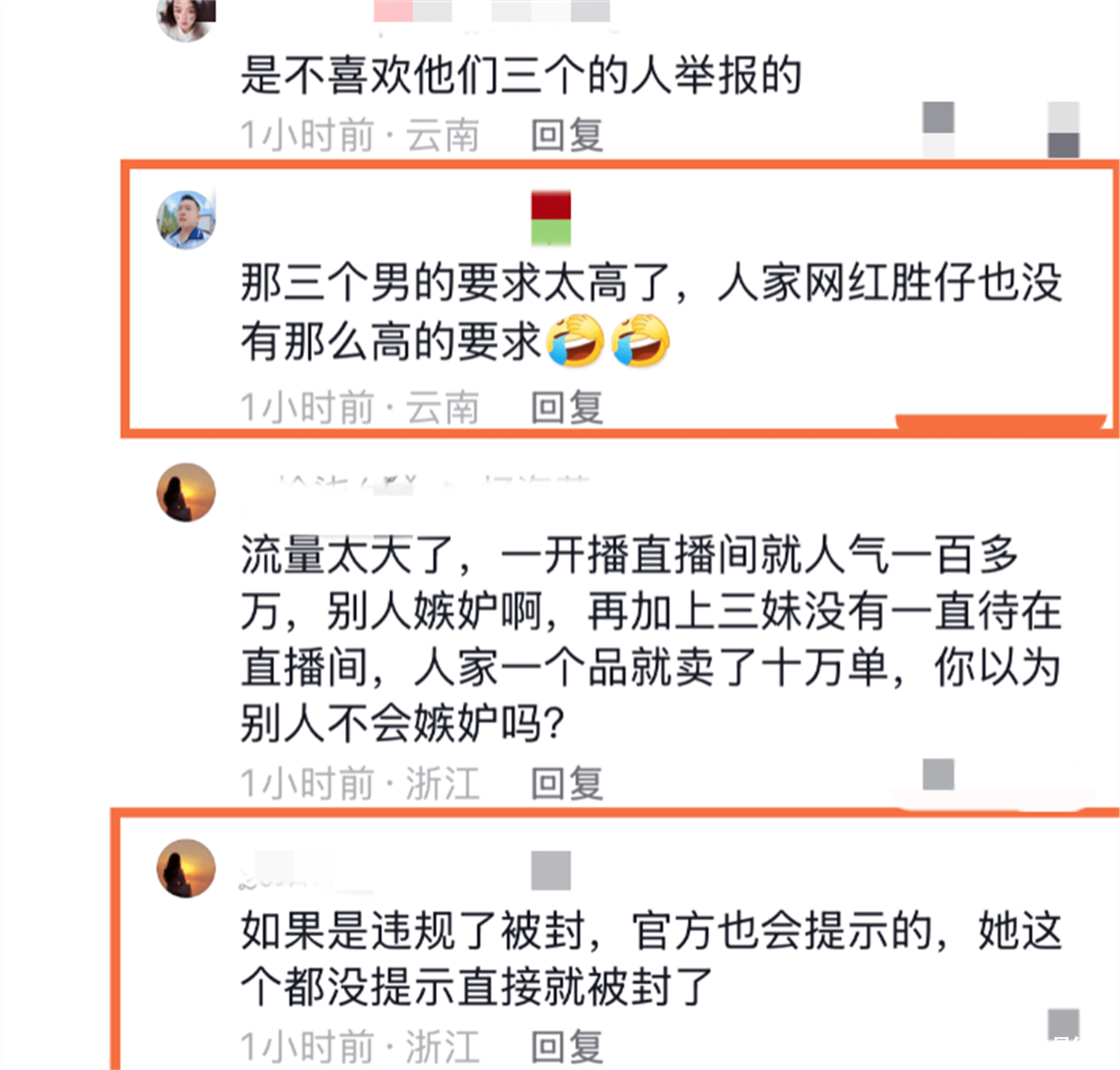Reply to the comment about 举报
1120x1070 pixels.
pos(566,136)
